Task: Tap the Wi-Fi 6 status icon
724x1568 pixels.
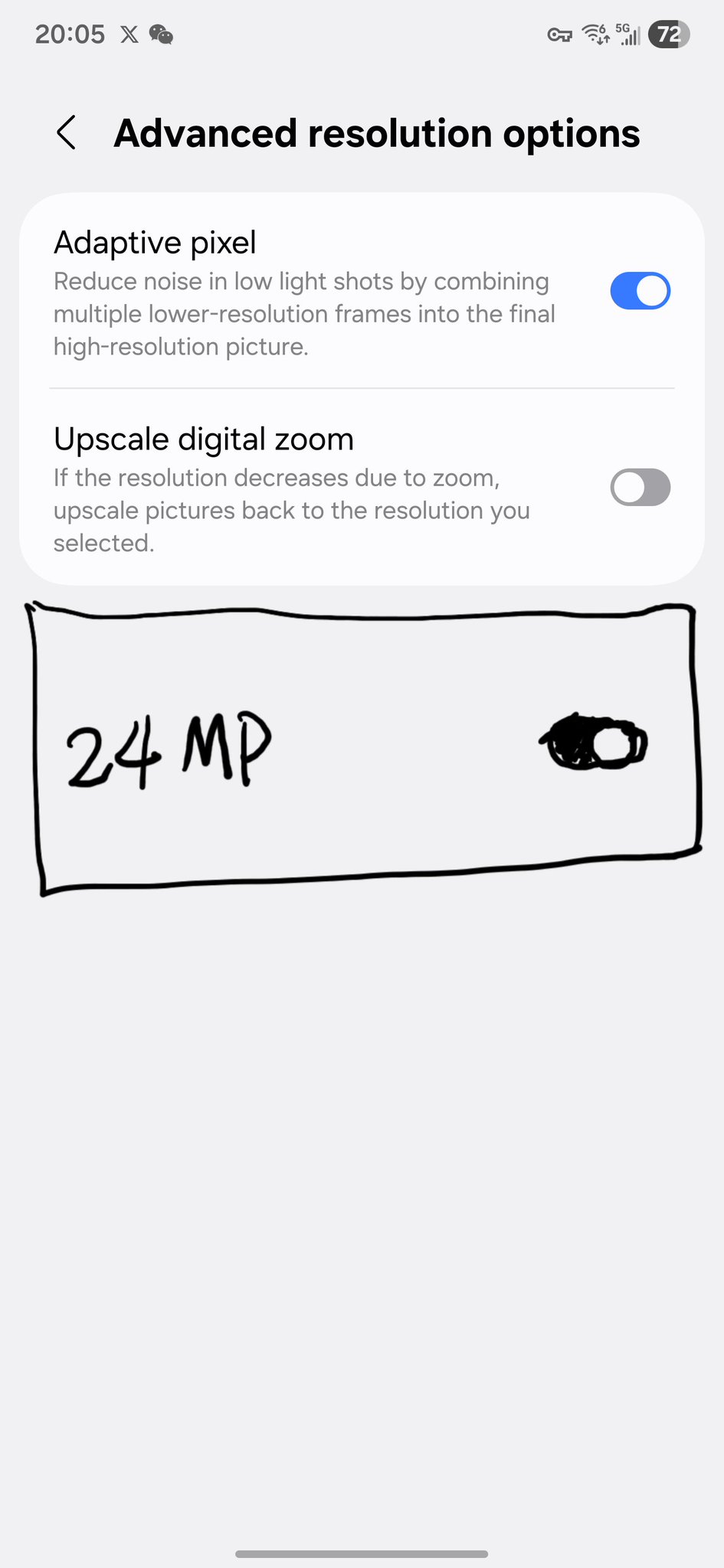Action: (x=595, y=34)
